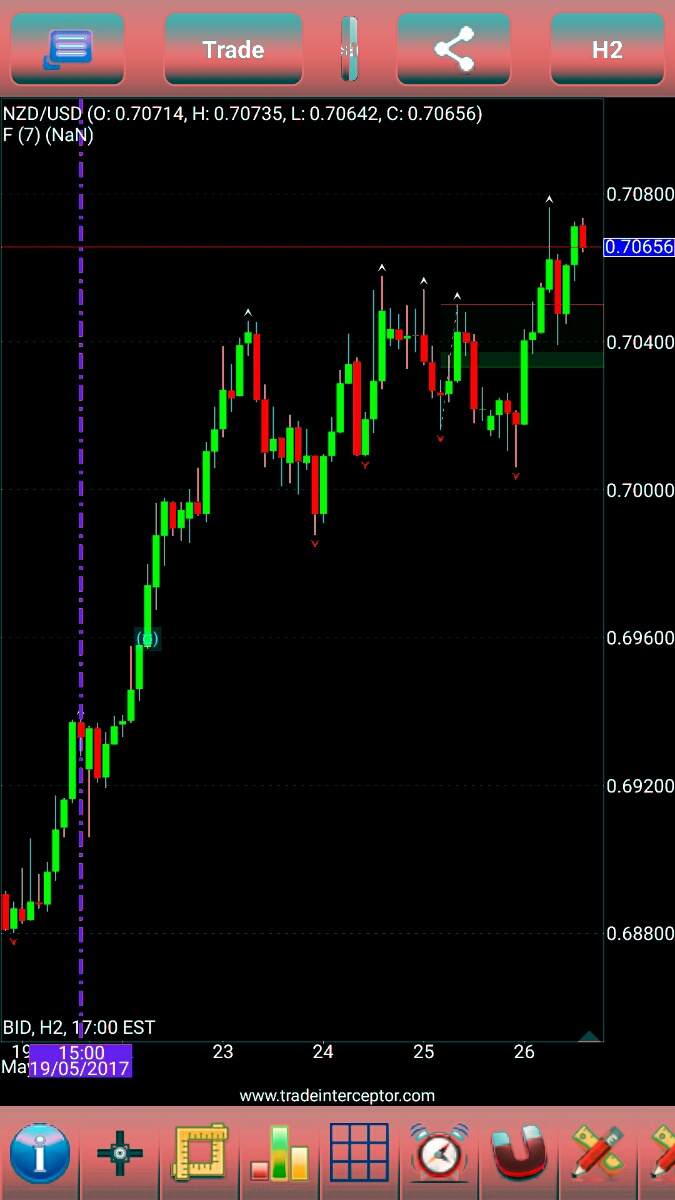Image resolution: width=675 pixels, height=1200 pixels.
Task: Select the ruler measurement tool
Action: (201, 1153)
